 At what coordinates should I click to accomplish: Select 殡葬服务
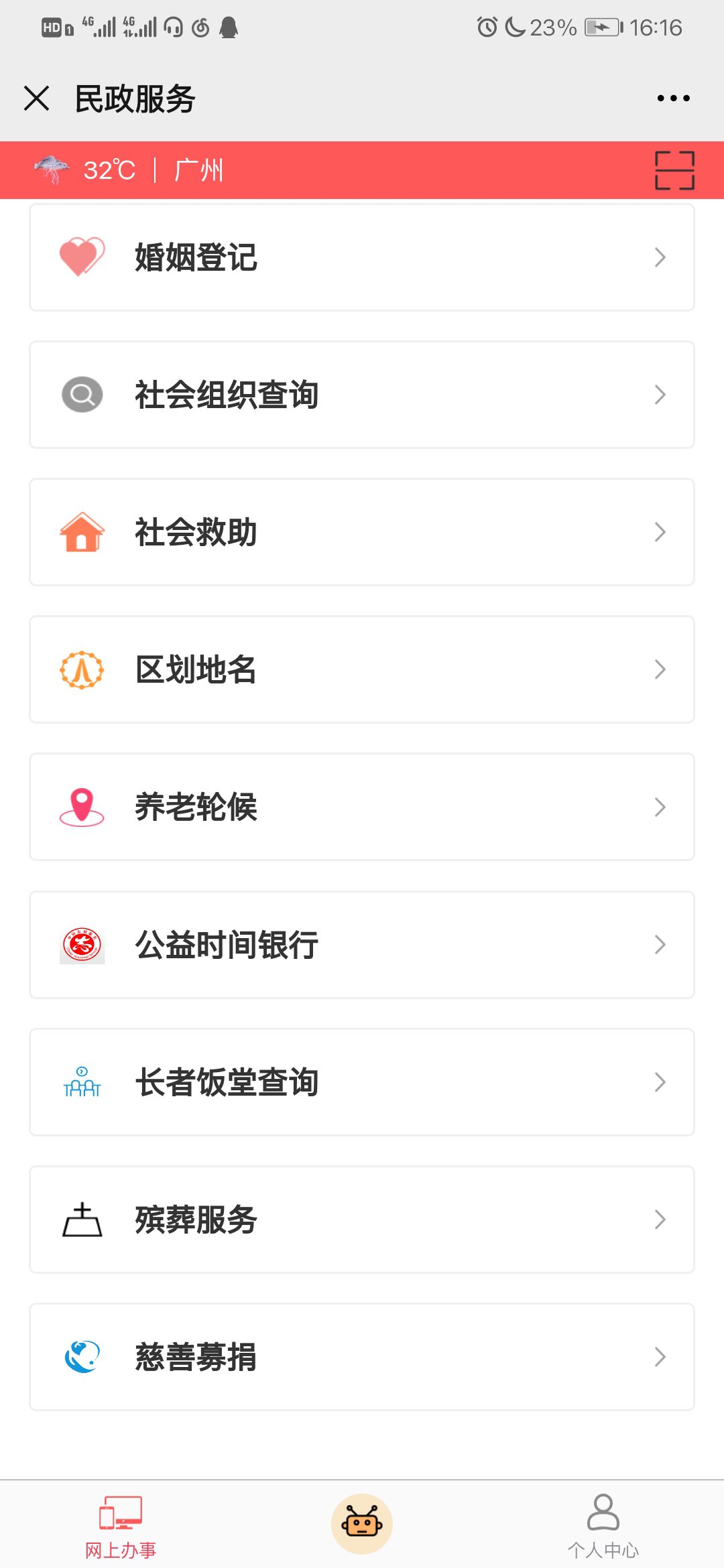pyautogui.click(x=362, y=1220)
